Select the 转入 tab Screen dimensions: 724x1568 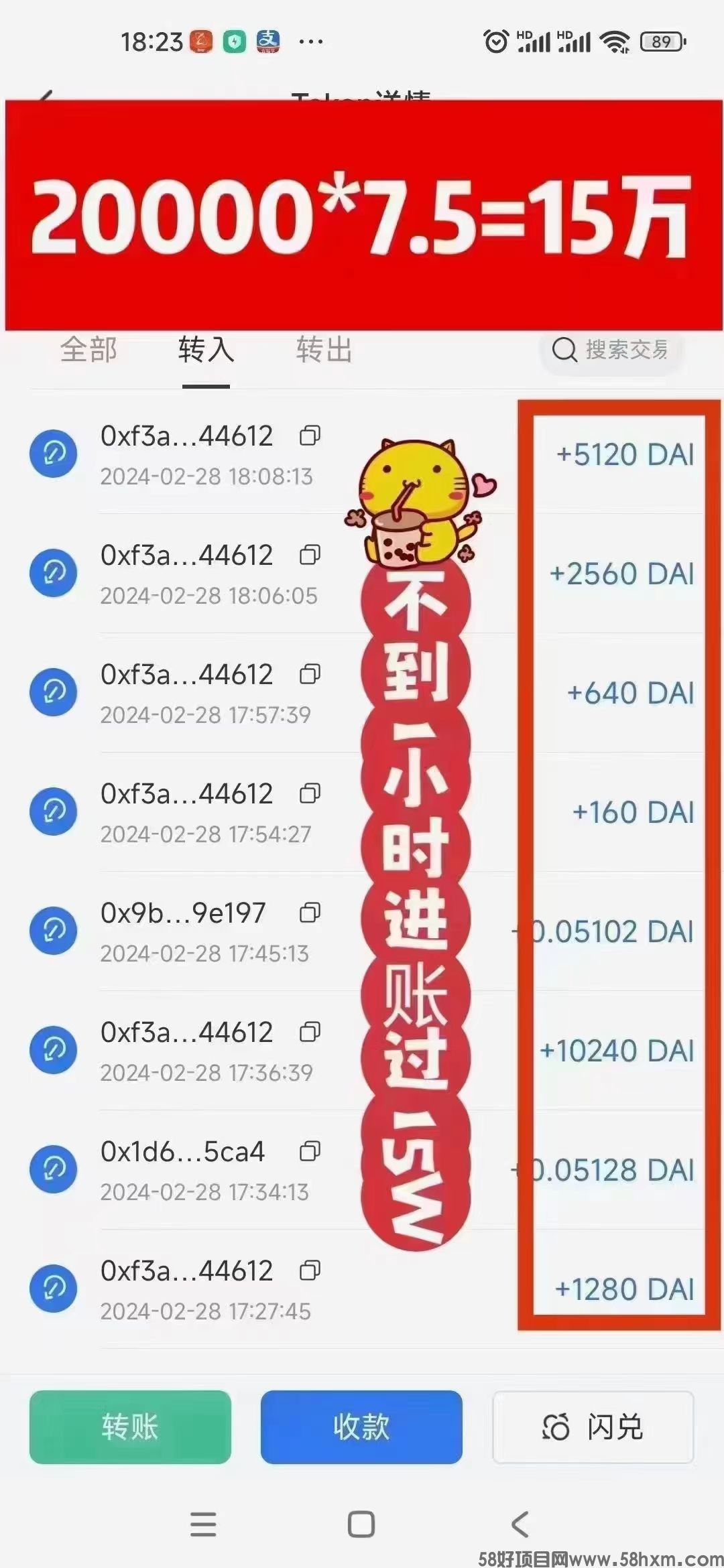pyautogui.click(x=206, y=350)
